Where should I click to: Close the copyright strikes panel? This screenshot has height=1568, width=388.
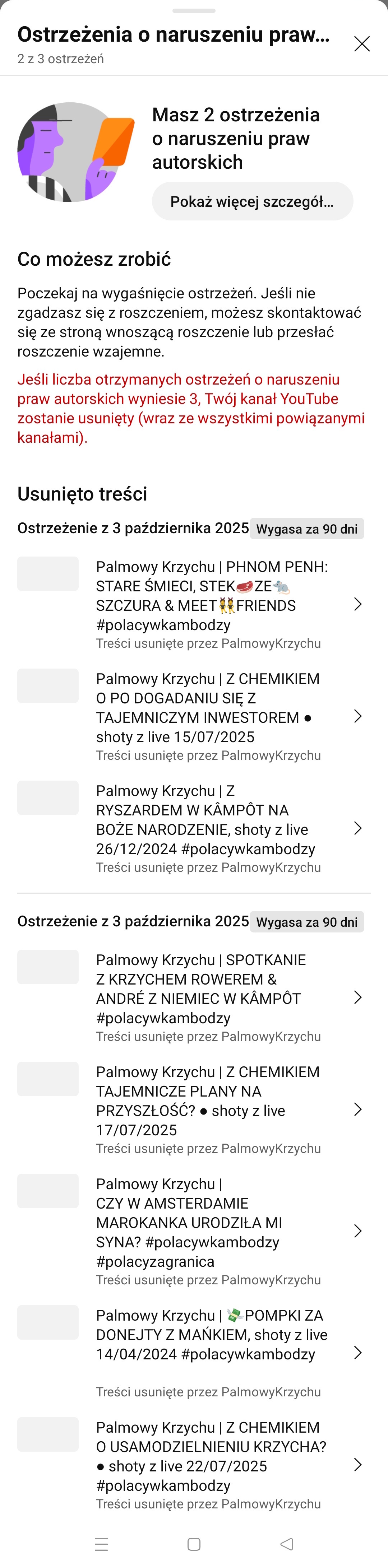[x=362, y=44]
